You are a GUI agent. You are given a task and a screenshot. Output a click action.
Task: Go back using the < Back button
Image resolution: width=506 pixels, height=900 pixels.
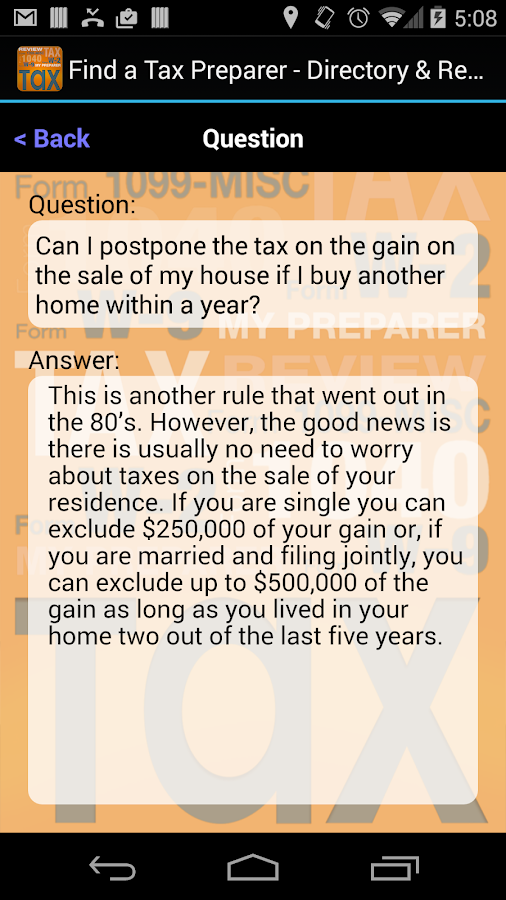52,138
